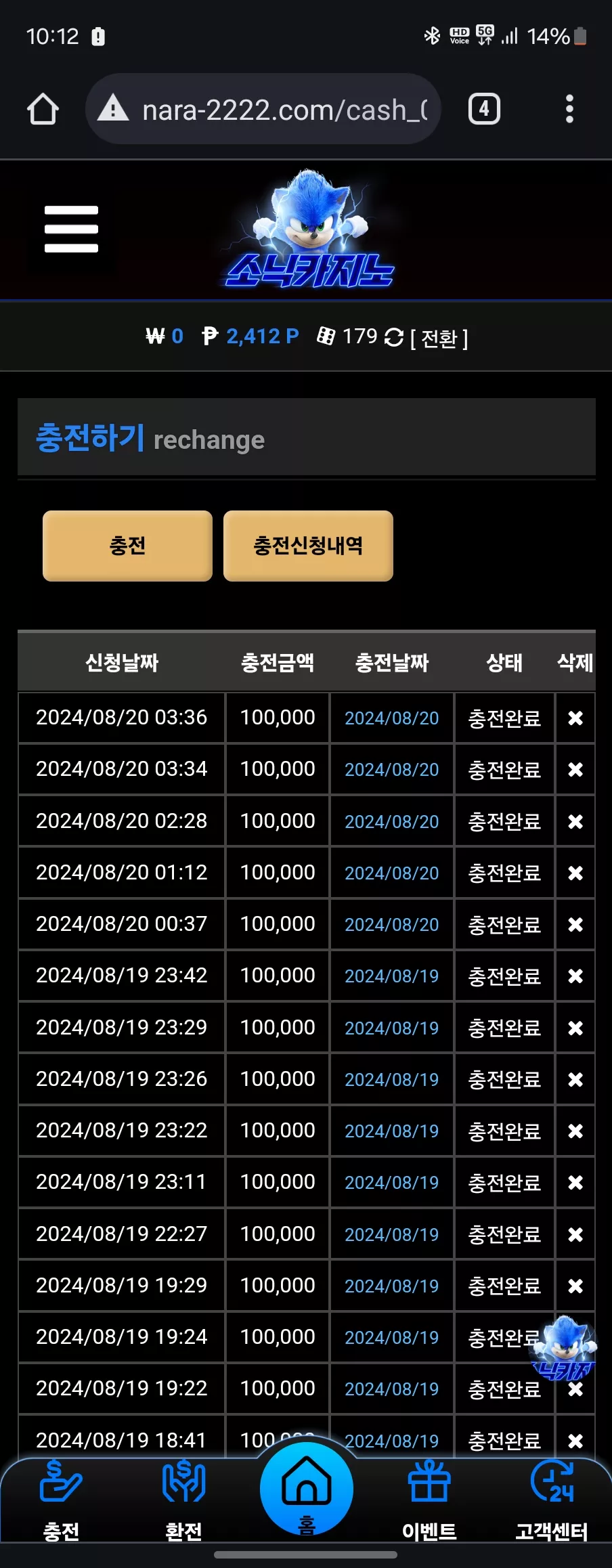Open 충전신청내역 history
The image size is (612, 1568).
[308, 546]
